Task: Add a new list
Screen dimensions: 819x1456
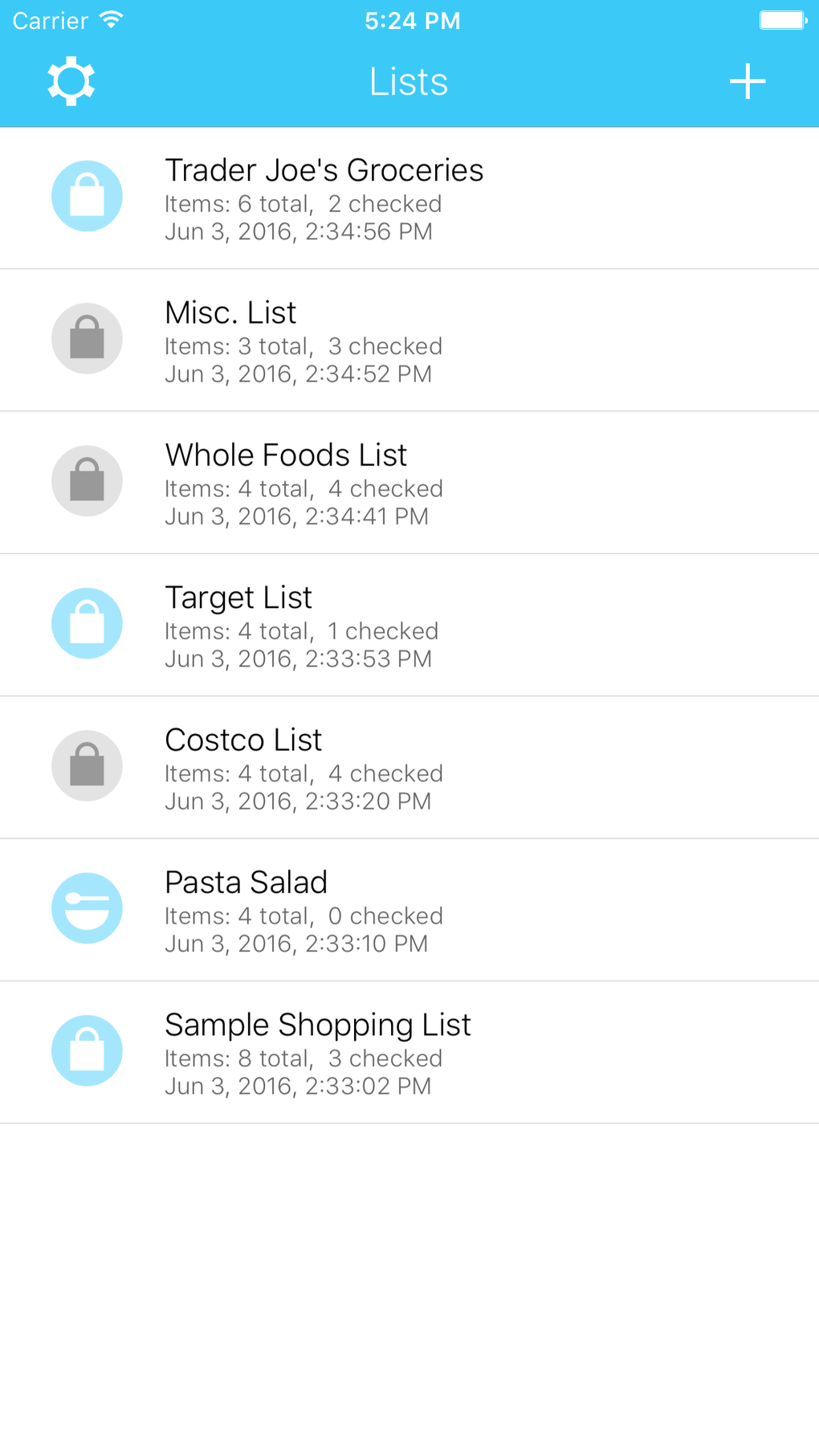Action: tap(747, 81)
